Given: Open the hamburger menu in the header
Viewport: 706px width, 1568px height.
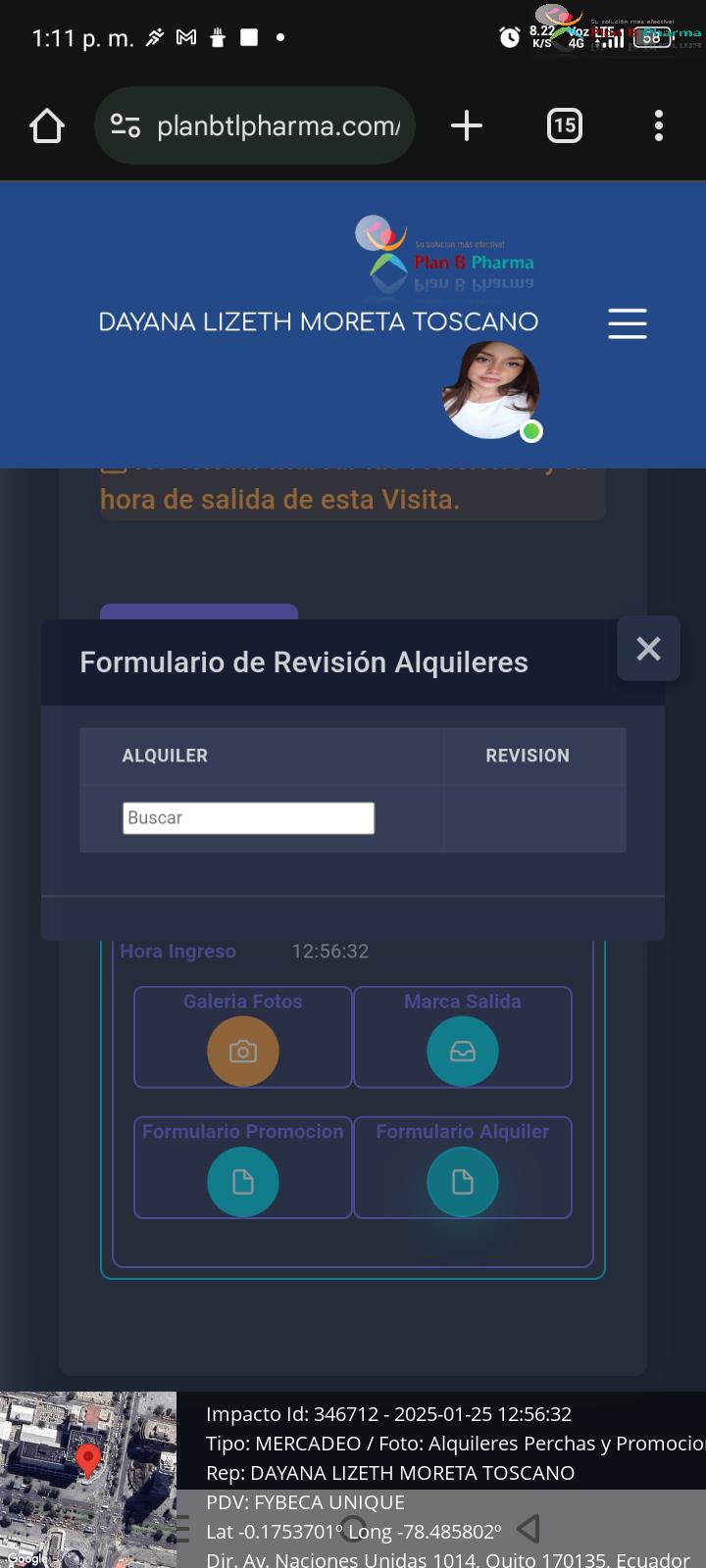Looking at the screenshot, I should coord(628,323).
